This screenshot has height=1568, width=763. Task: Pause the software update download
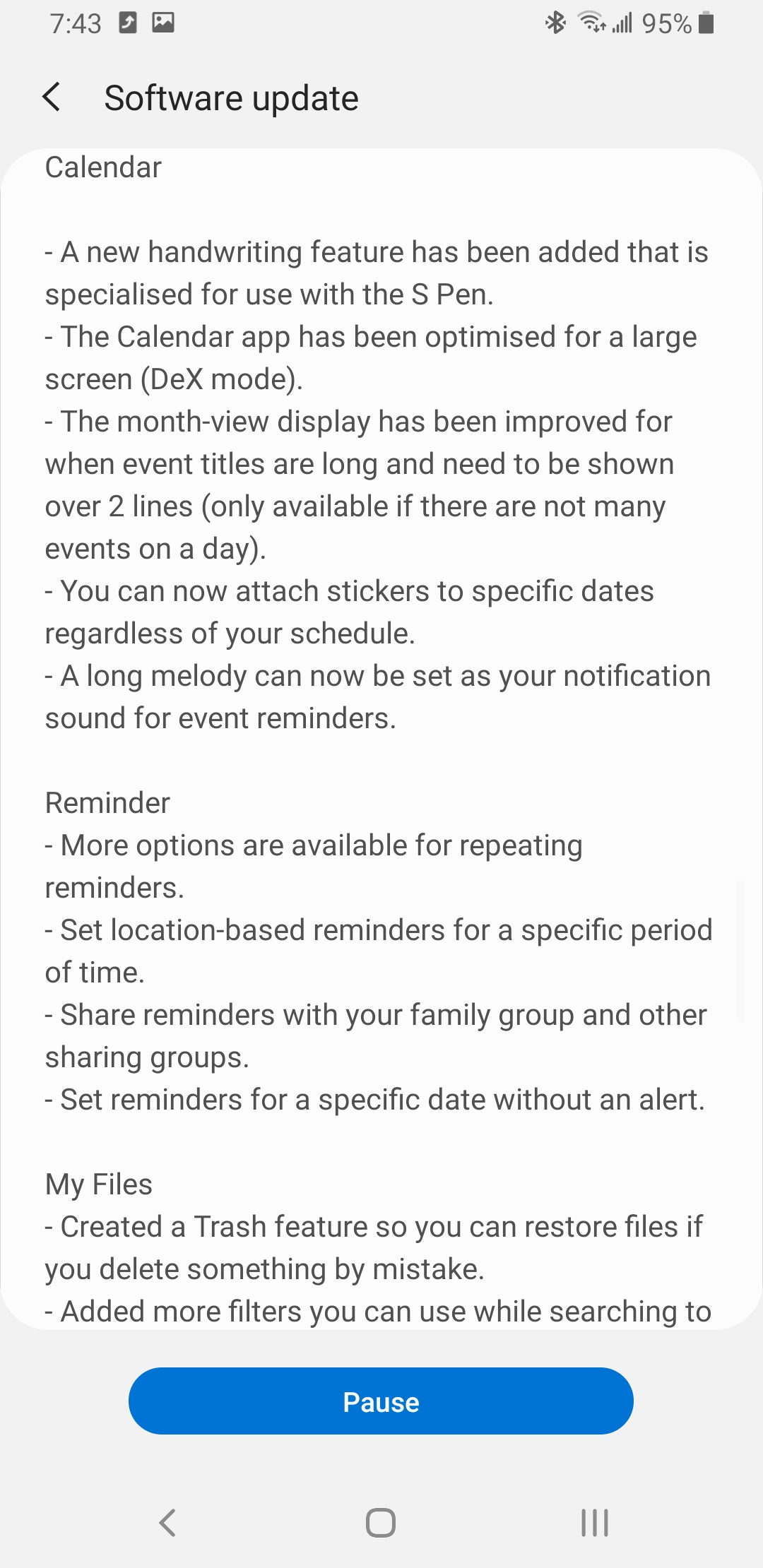click(x=381, y=1401)
